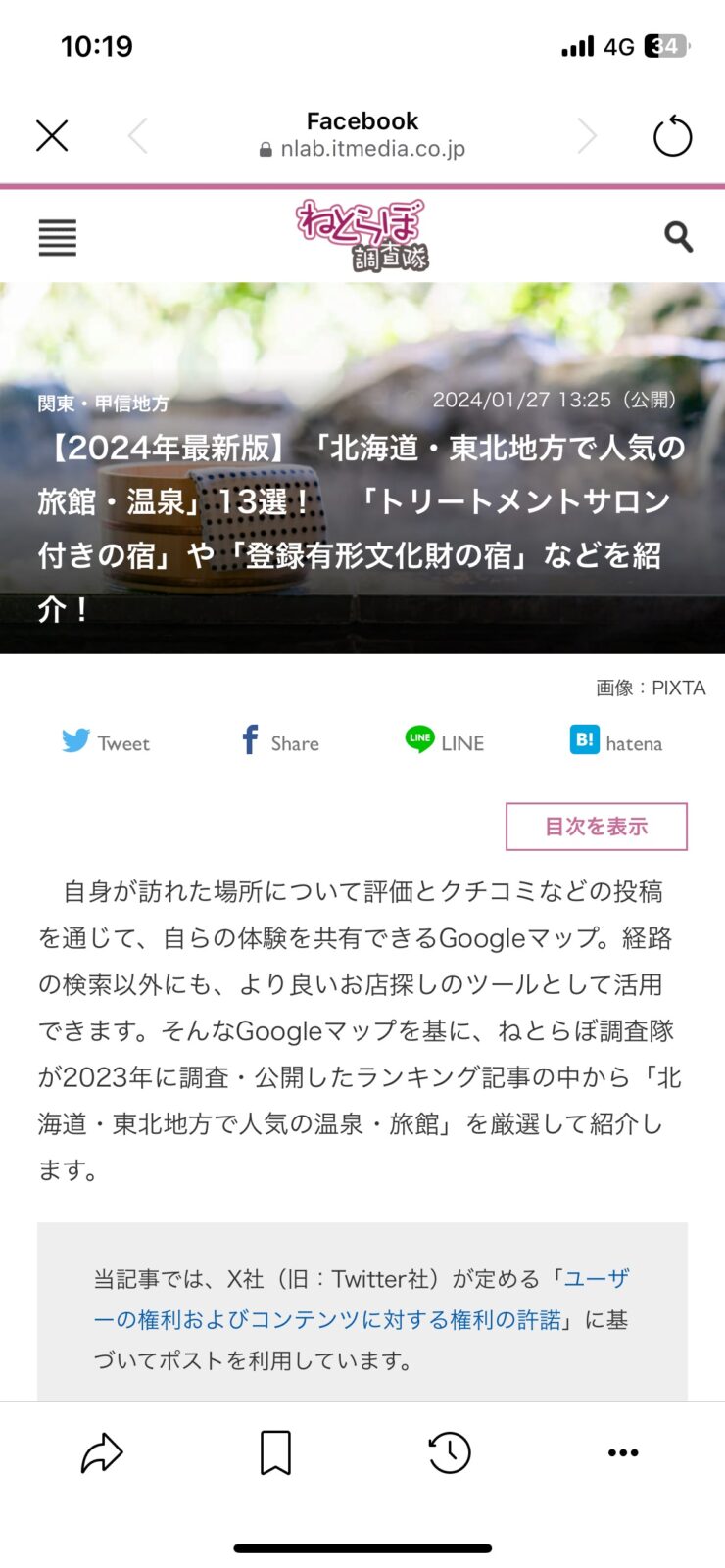This screenshot has width=725, height=1568.
Task: Send the article via LINE
Action: (x=445, y=742)
